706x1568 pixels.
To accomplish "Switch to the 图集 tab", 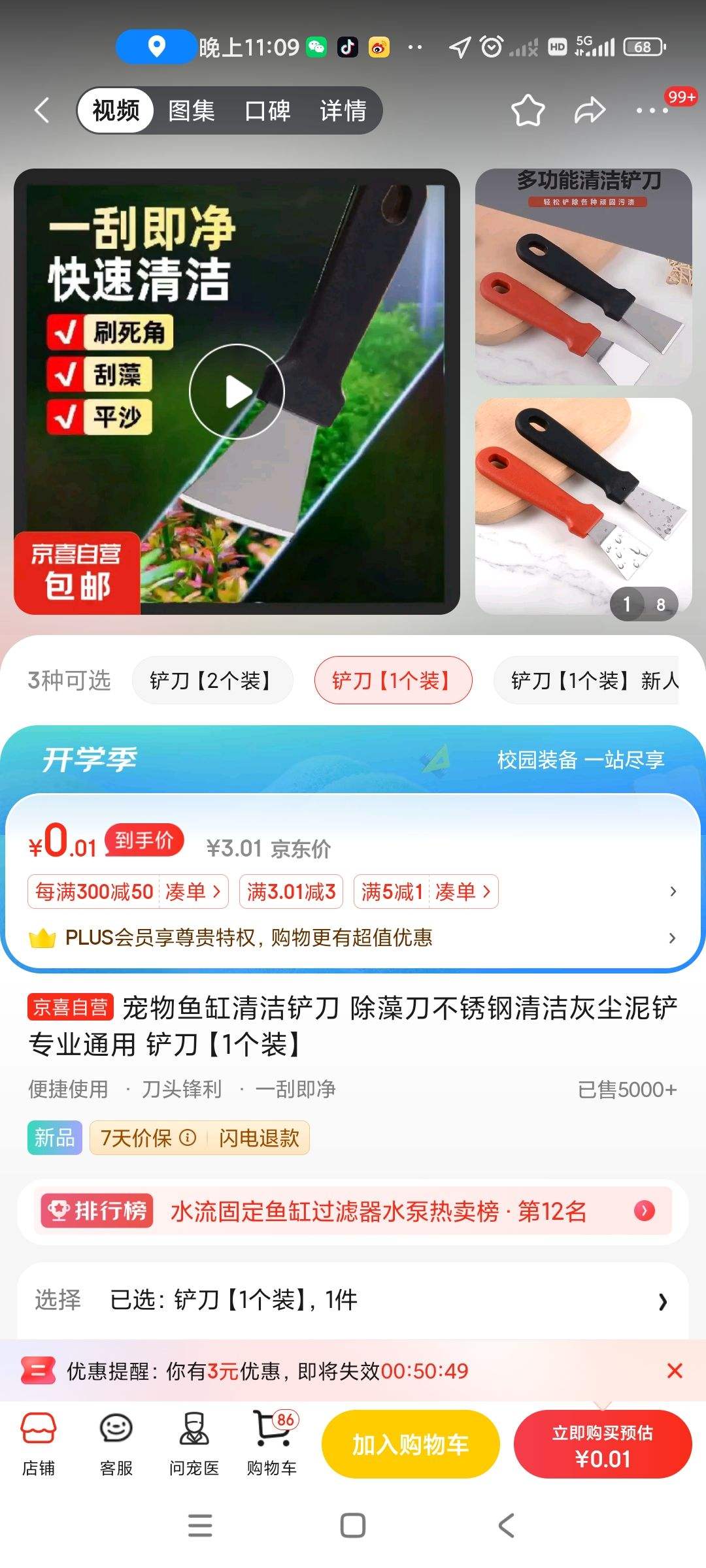I will click(191, 110).
